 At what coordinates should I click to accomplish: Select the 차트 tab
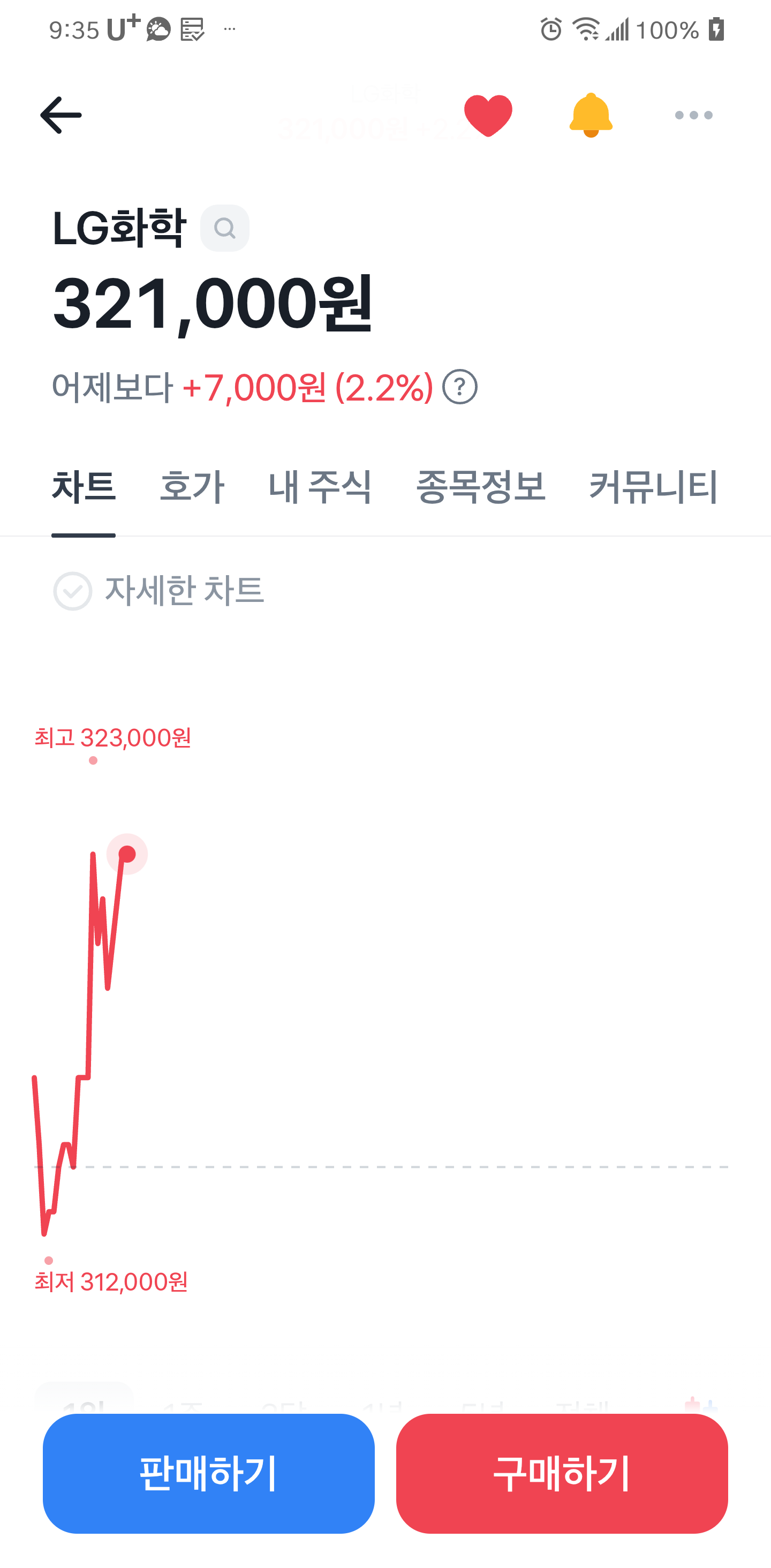coord(84,487)
